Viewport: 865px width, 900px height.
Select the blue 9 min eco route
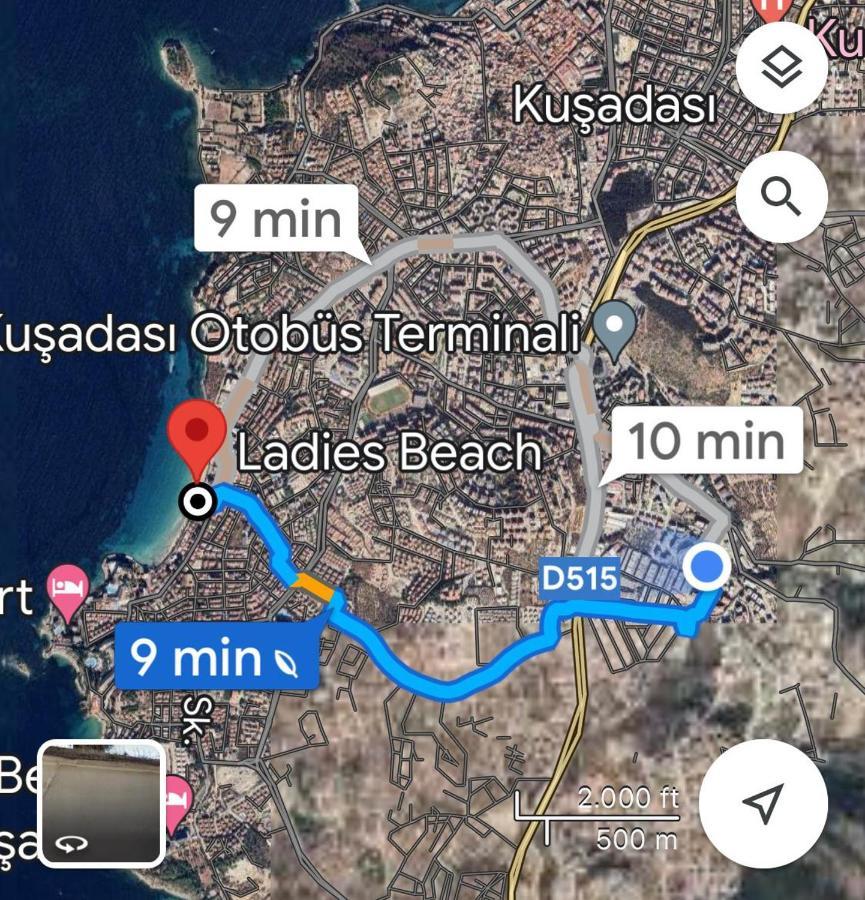pos(216,657)
